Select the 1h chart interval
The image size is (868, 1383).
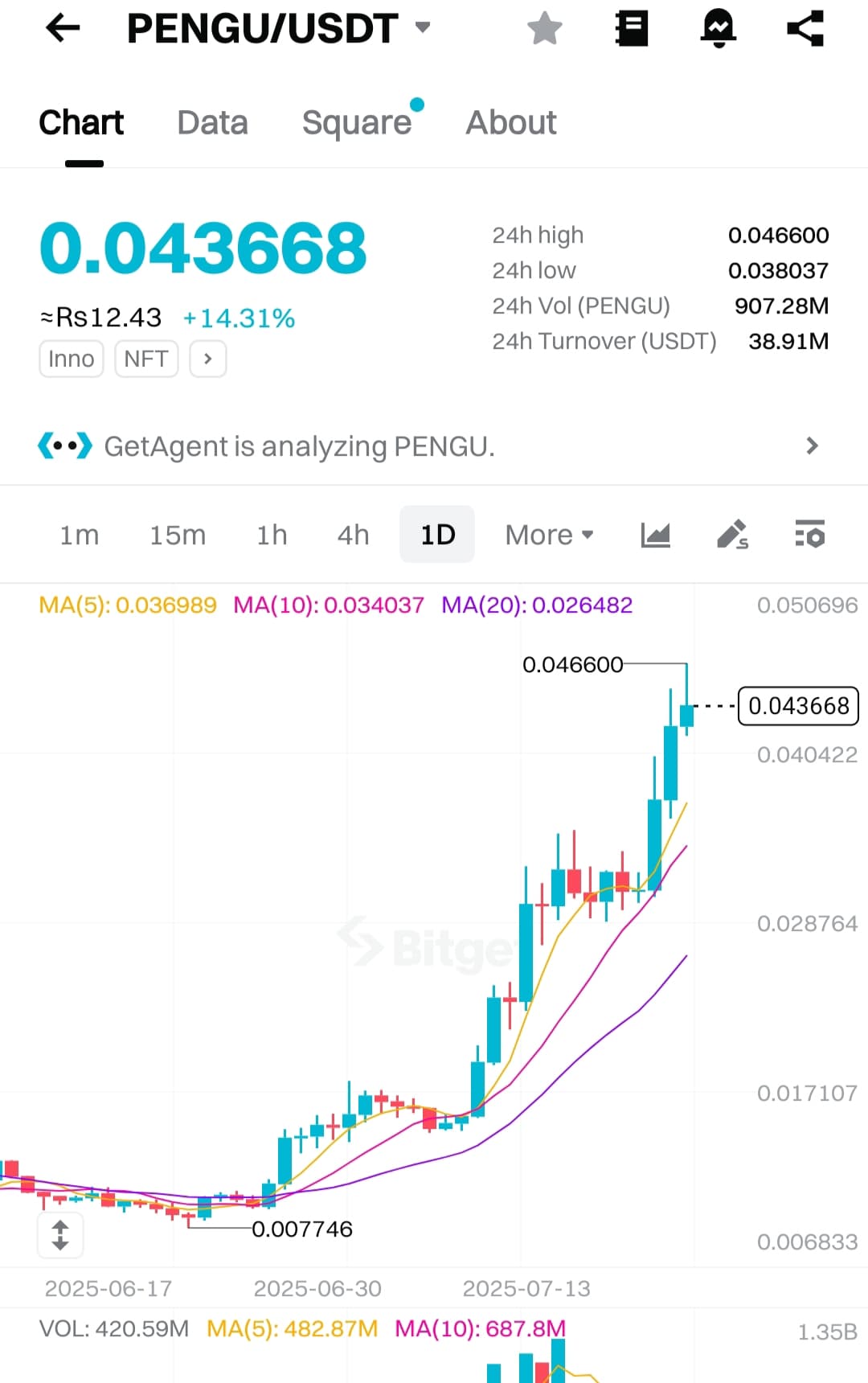click(x=272, y=535)
